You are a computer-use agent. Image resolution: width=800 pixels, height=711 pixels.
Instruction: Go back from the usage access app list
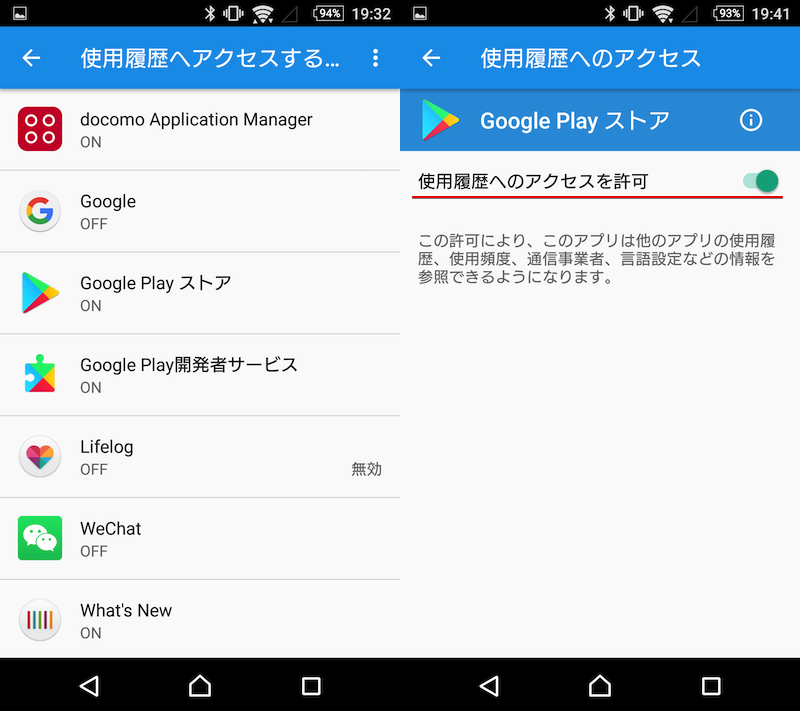pyautogui.click(x=32, y=58)
